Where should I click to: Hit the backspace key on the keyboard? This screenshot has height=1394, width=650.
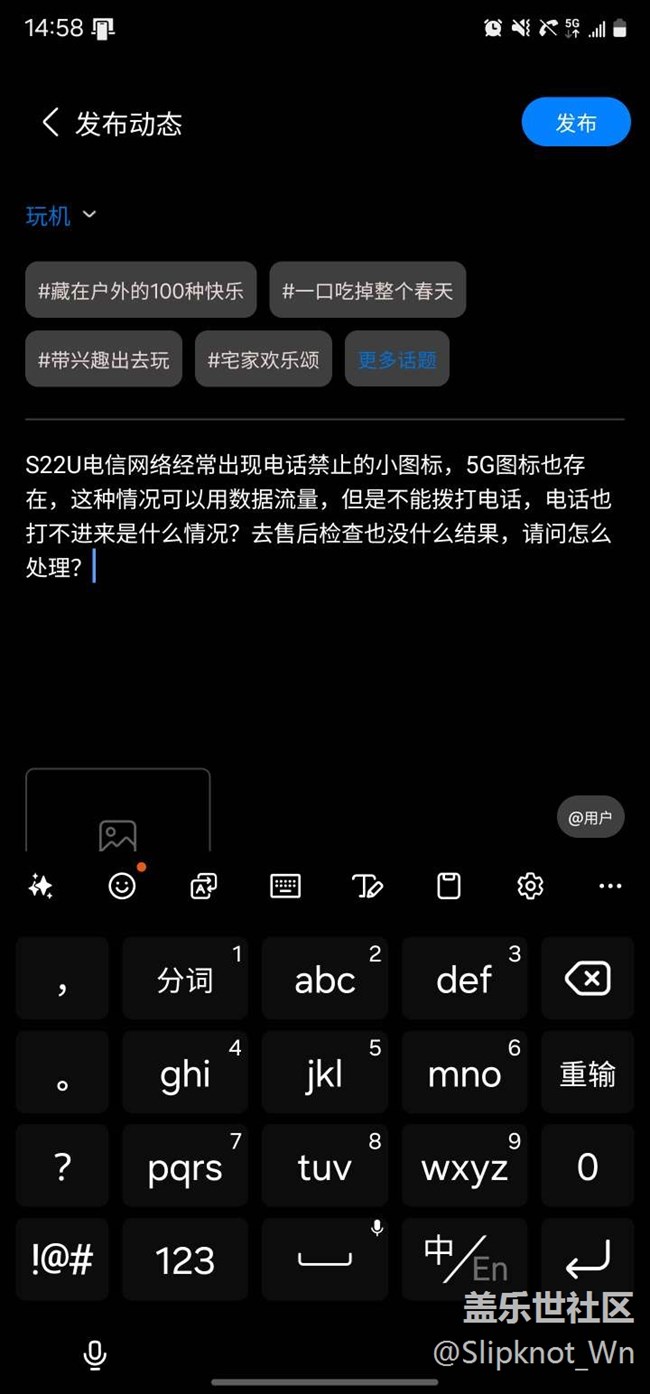(x=587, y=979)
